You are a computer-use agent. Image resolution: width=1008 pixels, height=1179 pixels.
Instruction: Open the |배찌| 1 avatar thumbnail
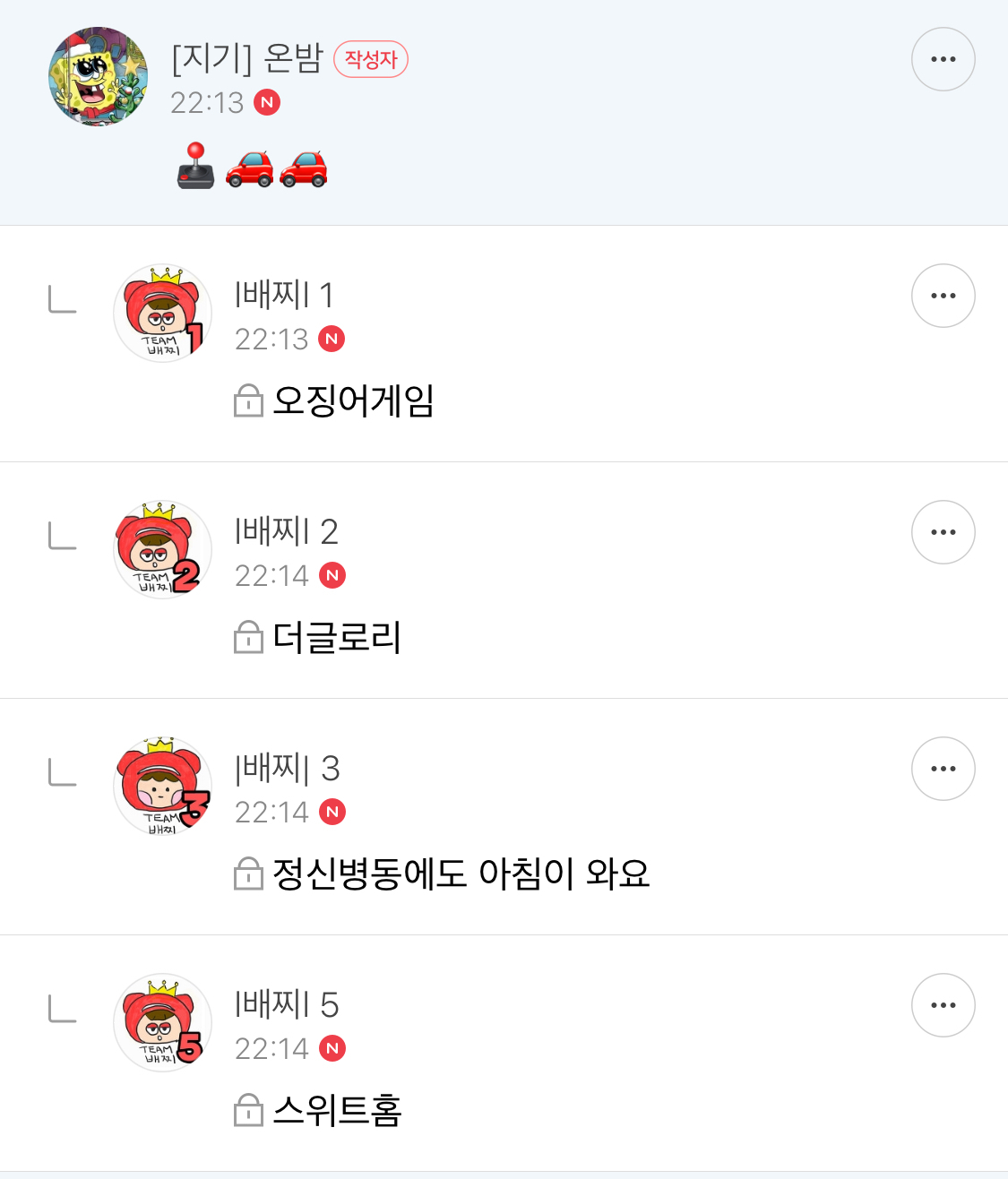tap(162, 314)
